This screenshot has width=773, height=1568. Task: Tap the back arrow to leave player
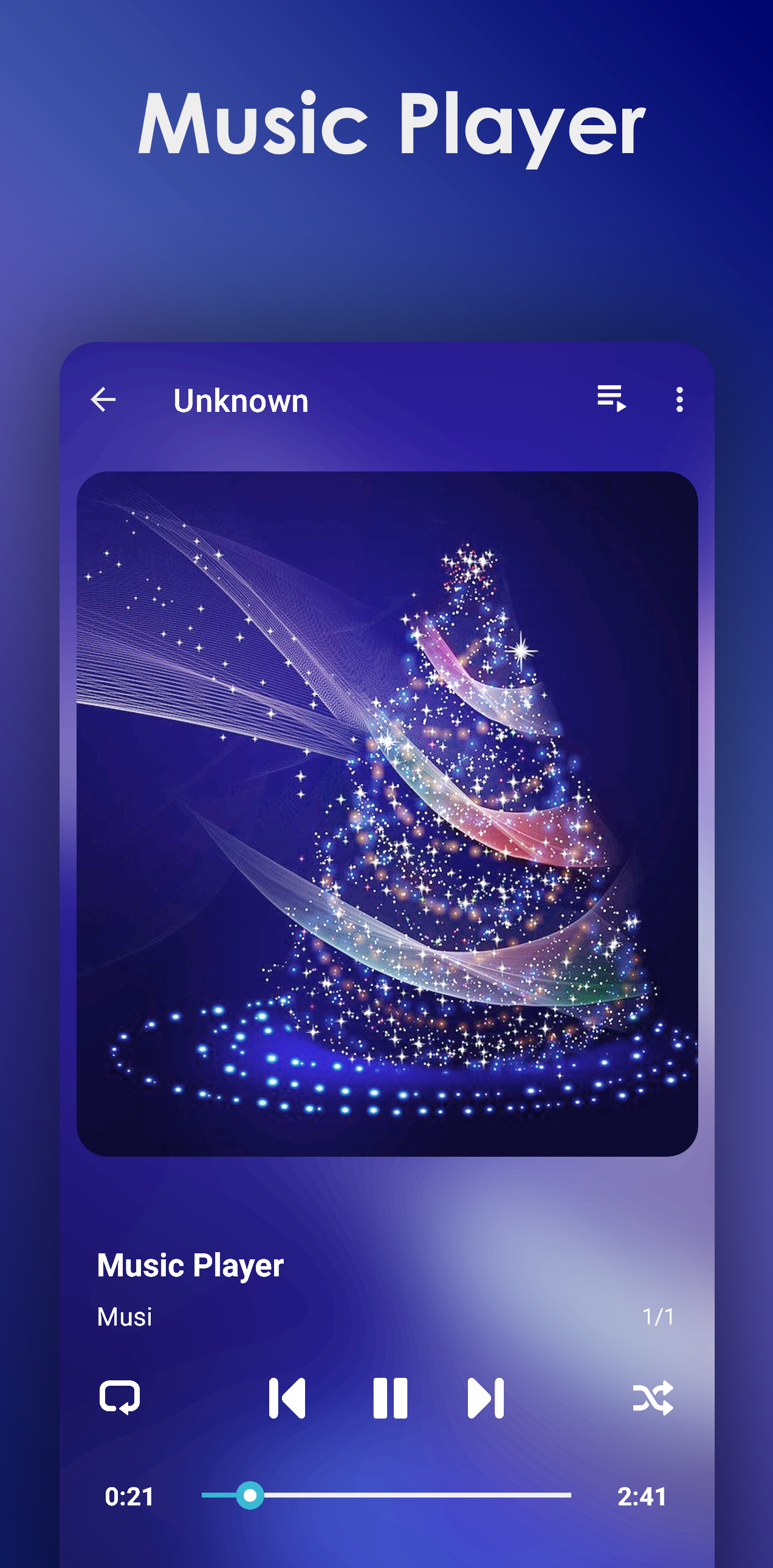coord(103,399)
